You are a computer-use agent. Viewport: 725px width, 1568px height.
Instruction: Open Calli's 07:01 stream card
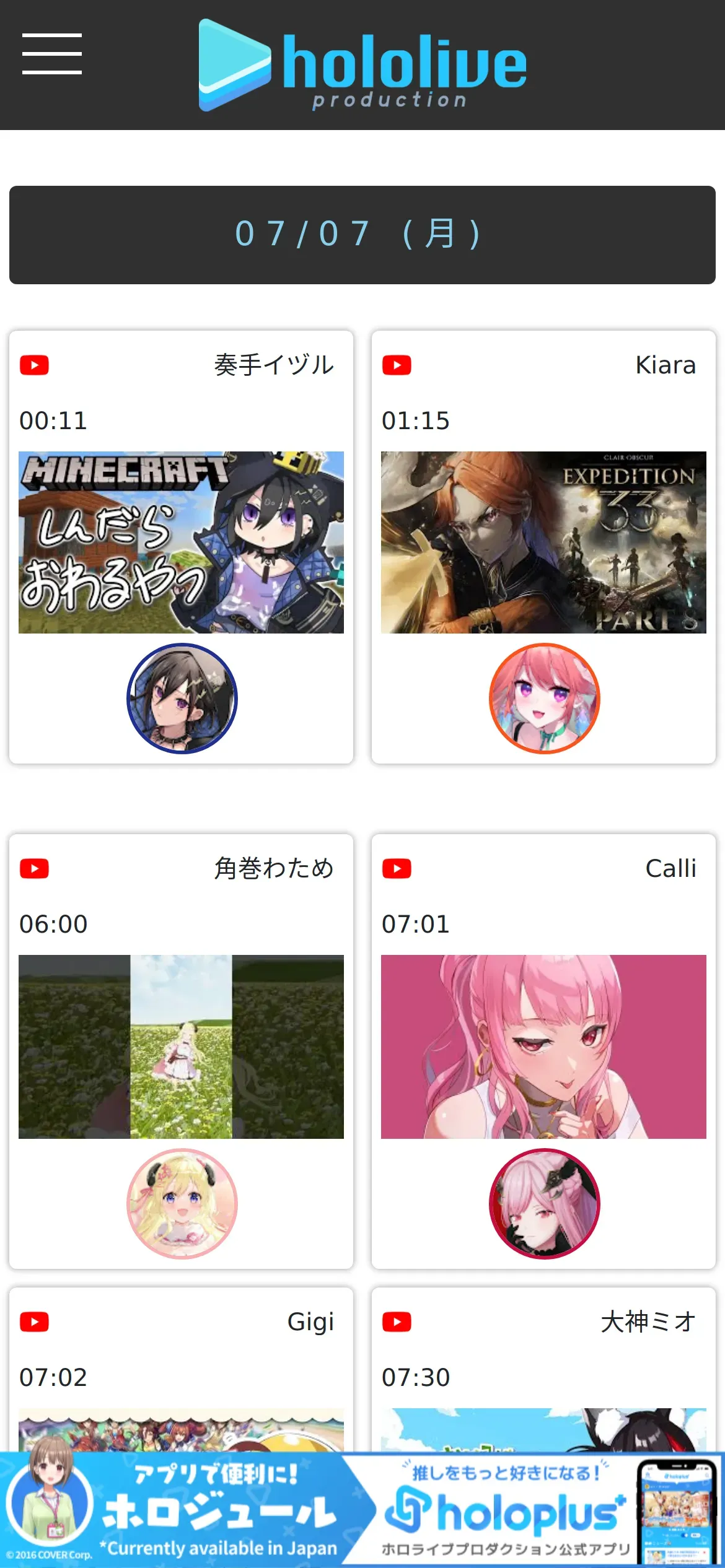click(543, 1051)
